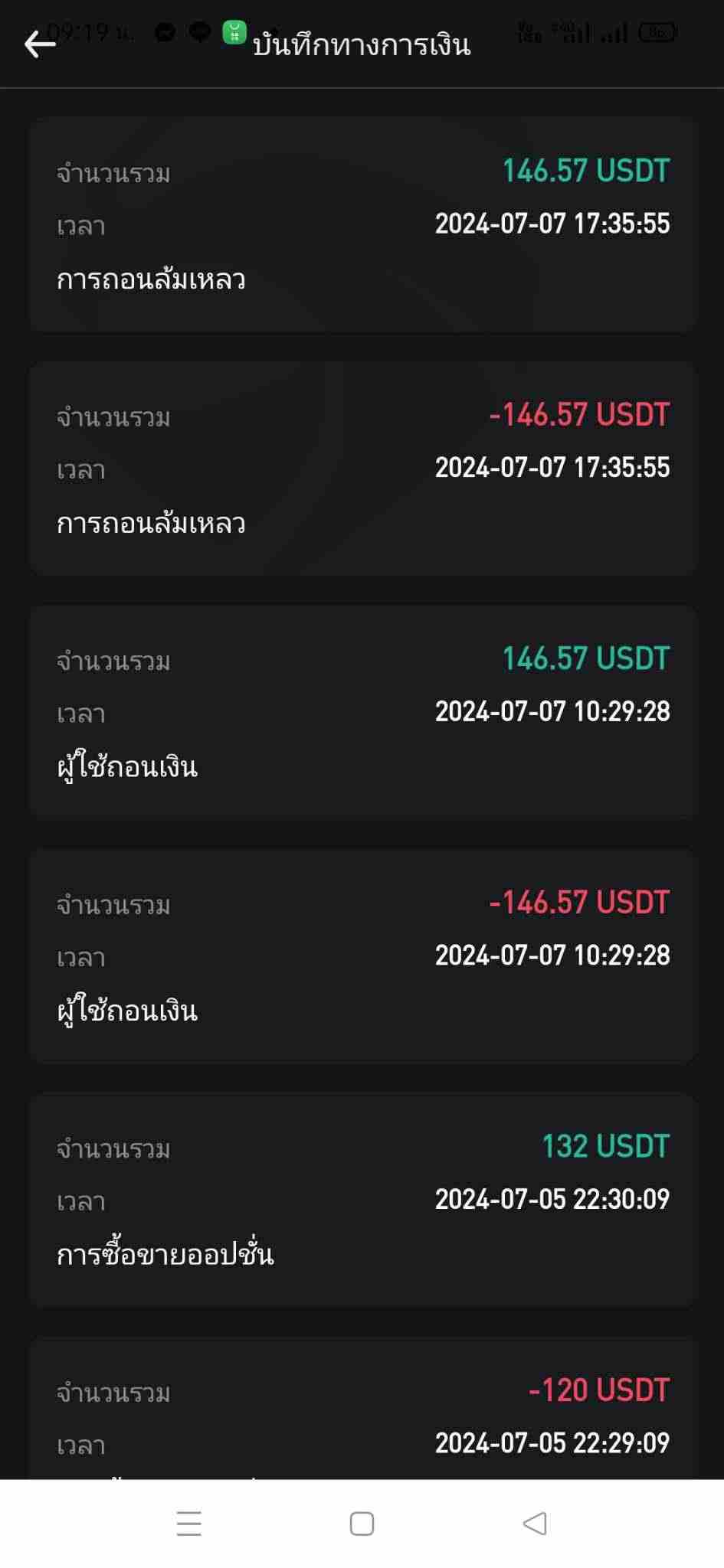Open recent apps from navigation bar

(188, 1524)
